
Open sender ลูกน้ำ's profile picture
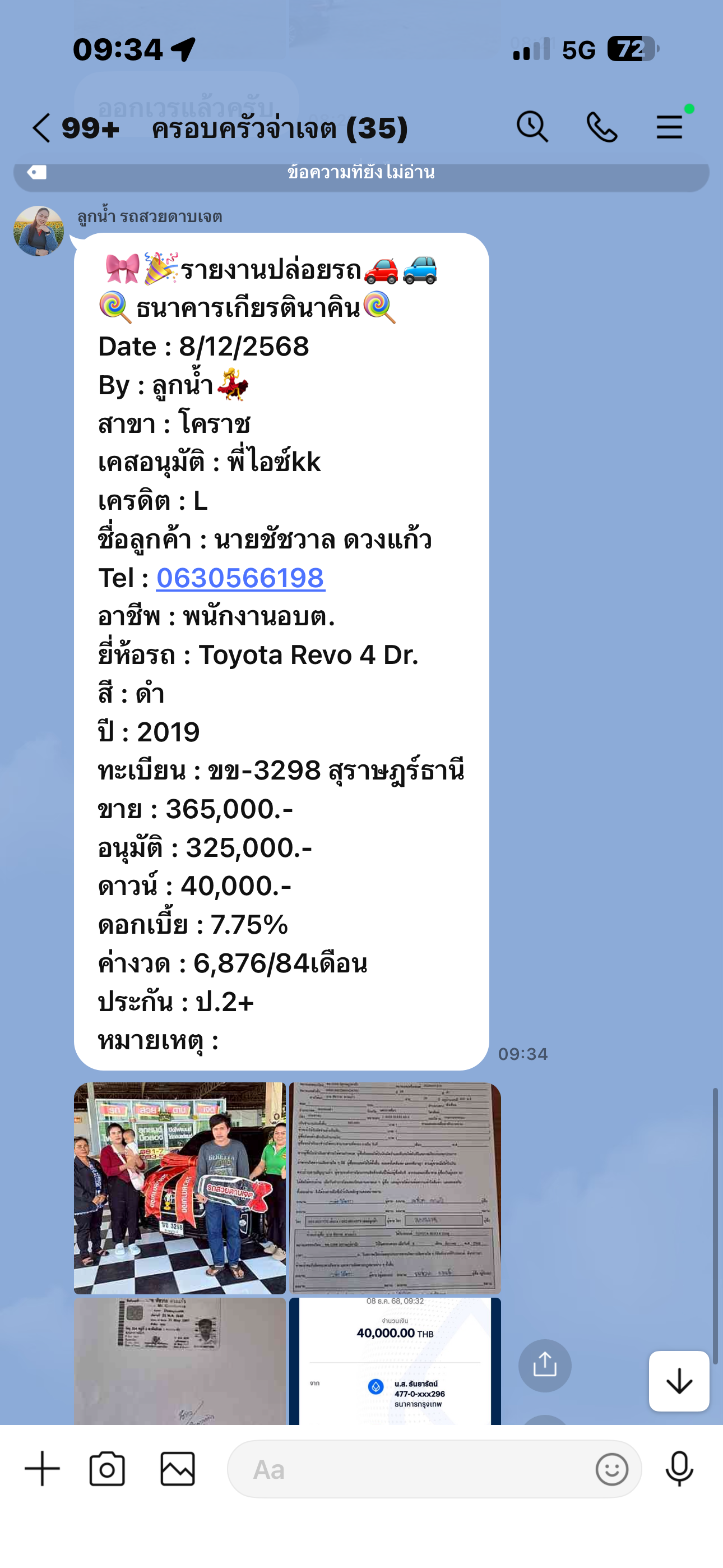tap(39, 231)
